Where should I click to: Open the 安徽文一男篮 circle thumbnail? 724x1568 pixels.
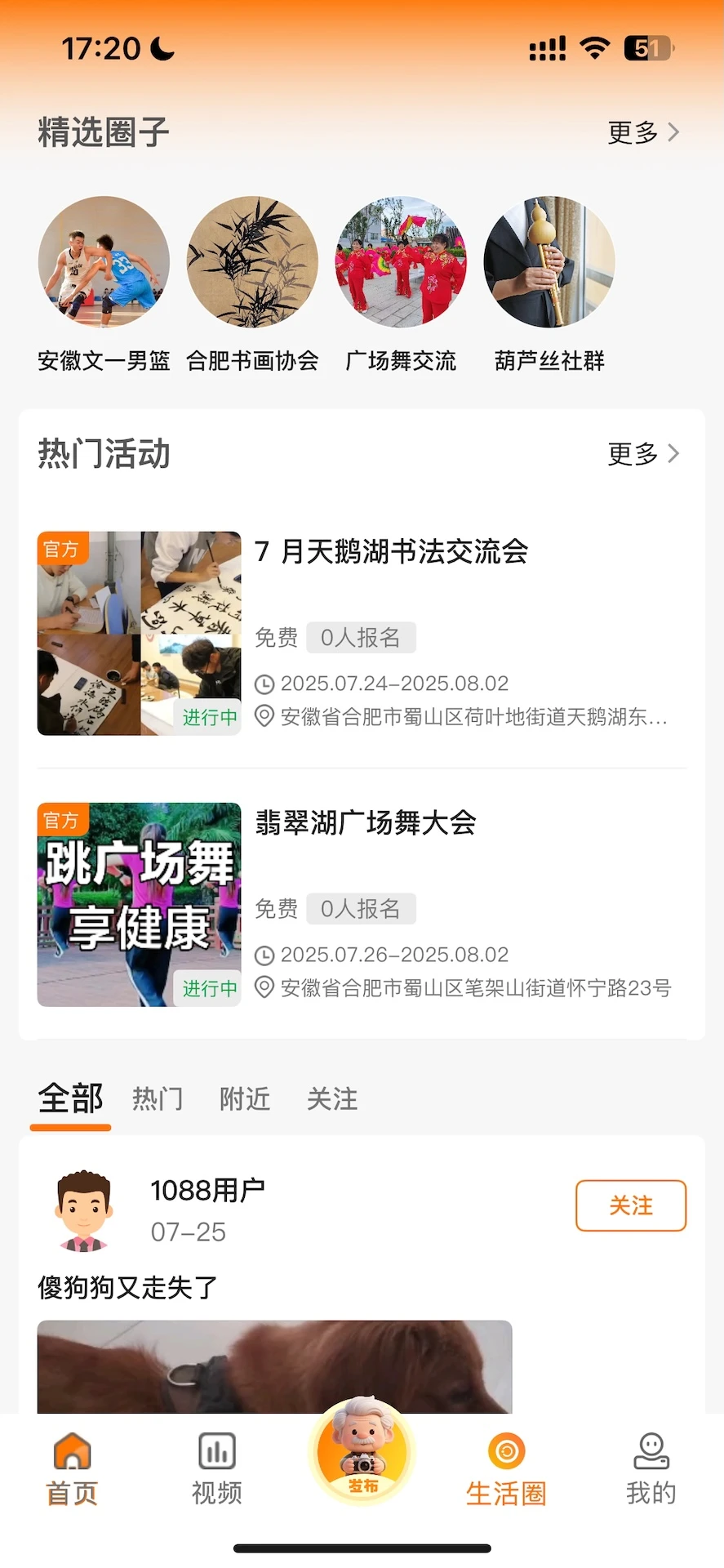point(104,263)
